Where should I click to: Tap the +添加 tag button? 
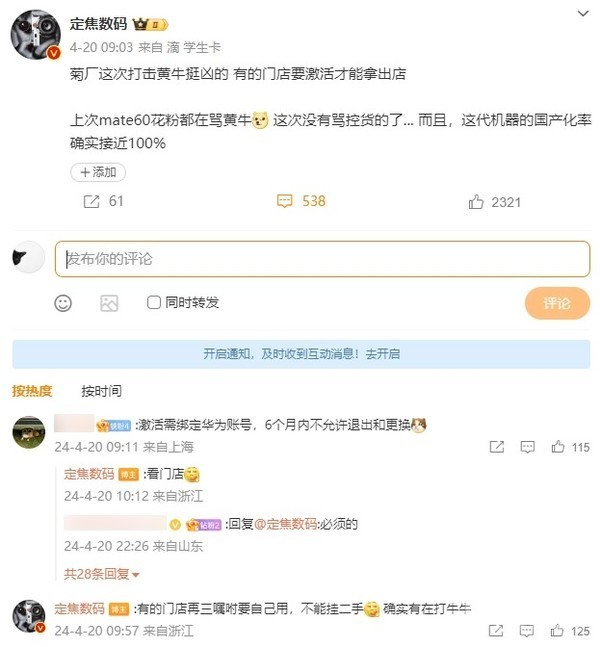tap(98, 172)
